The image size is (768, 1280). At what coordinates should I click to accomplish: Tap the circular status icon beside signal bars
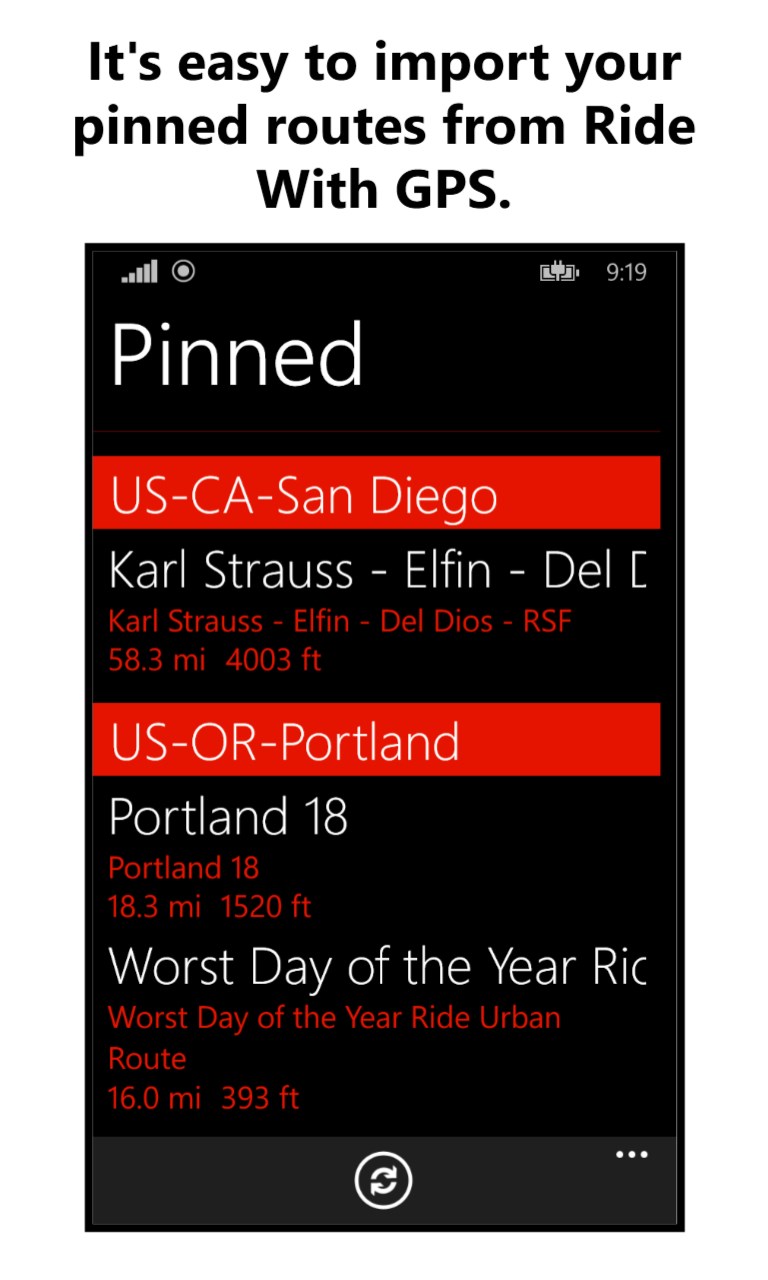coord(184,271)
